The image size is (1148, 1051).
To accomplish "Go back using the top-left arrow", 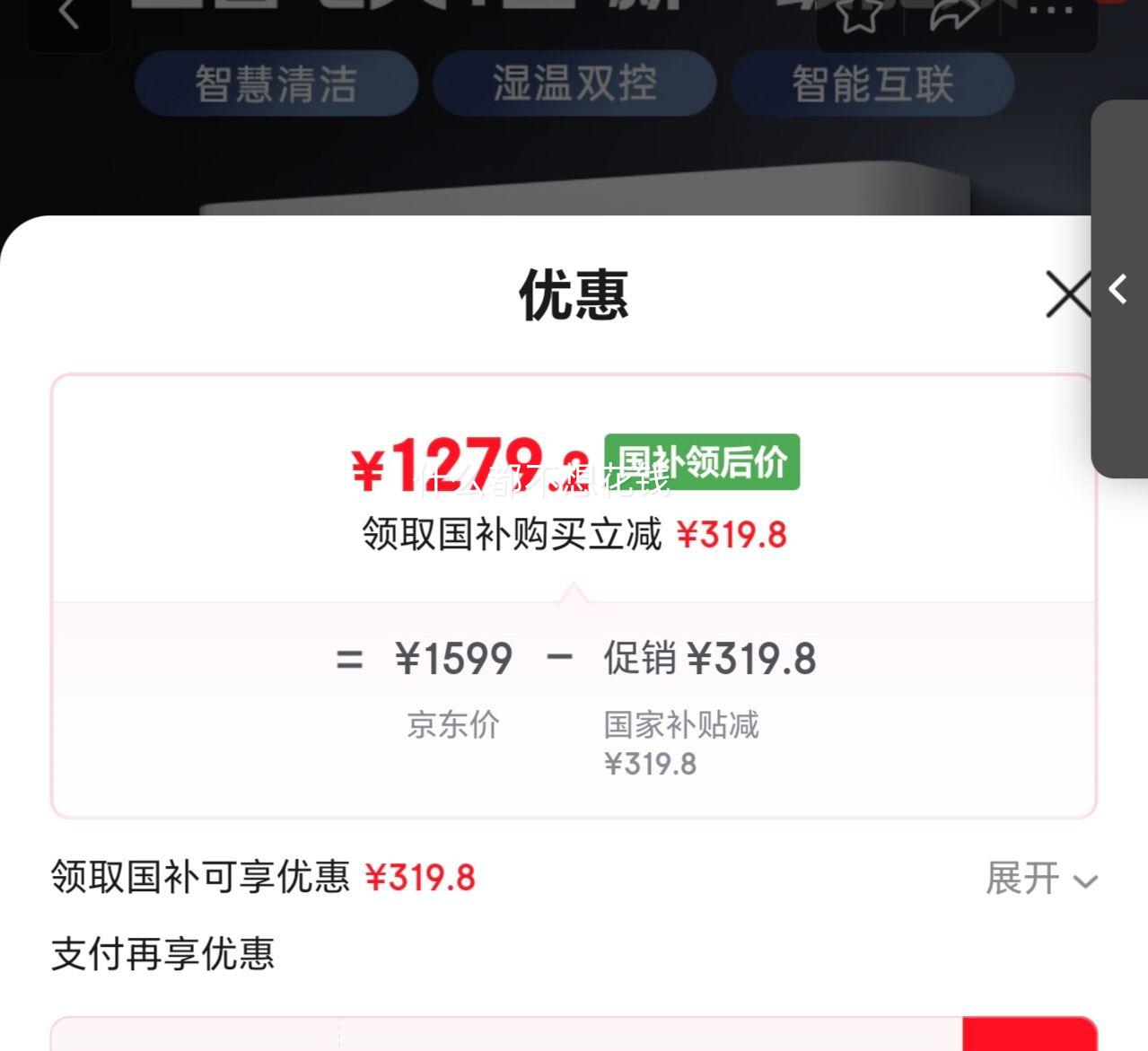I will click(68, 16).
